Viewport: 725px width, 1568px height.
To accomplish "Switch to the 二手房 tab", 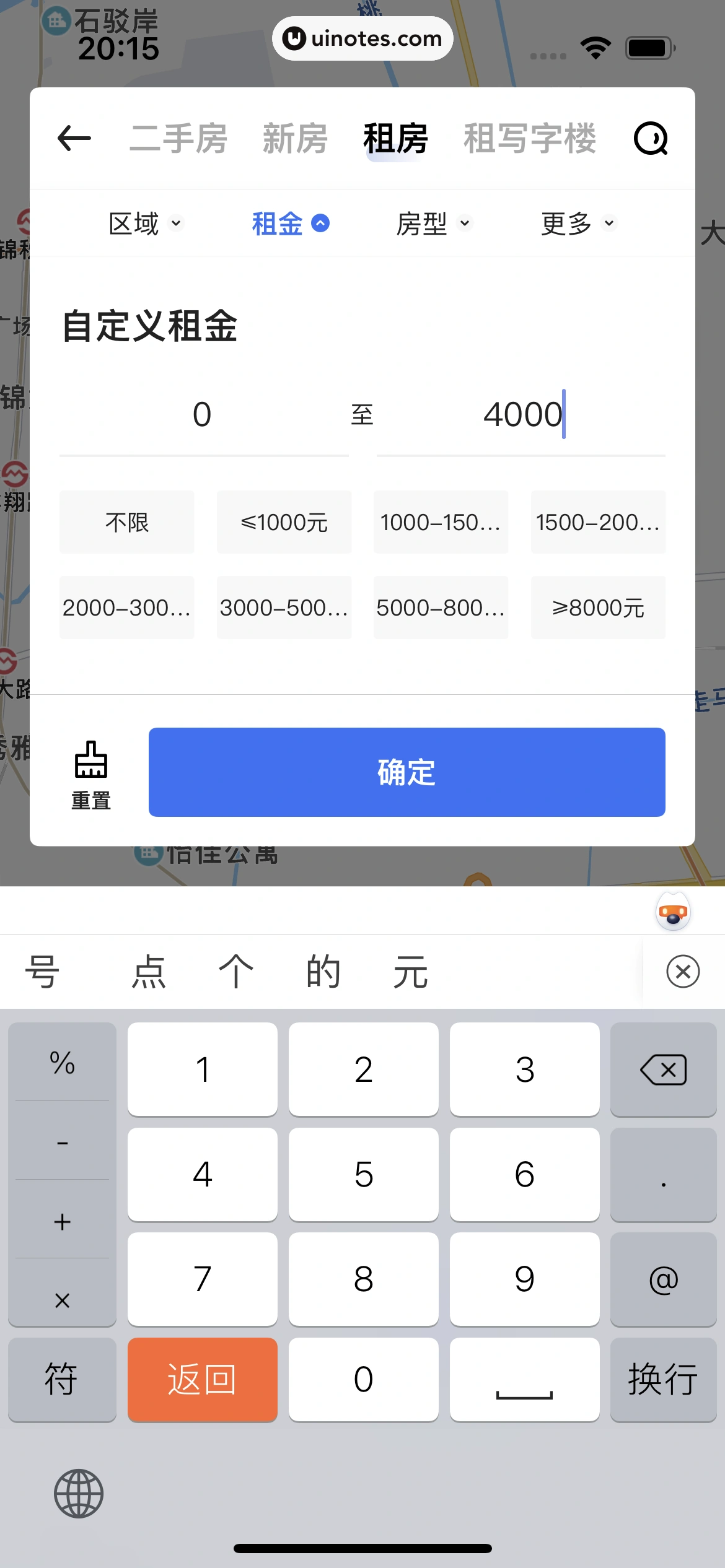I will coord(178,138).
